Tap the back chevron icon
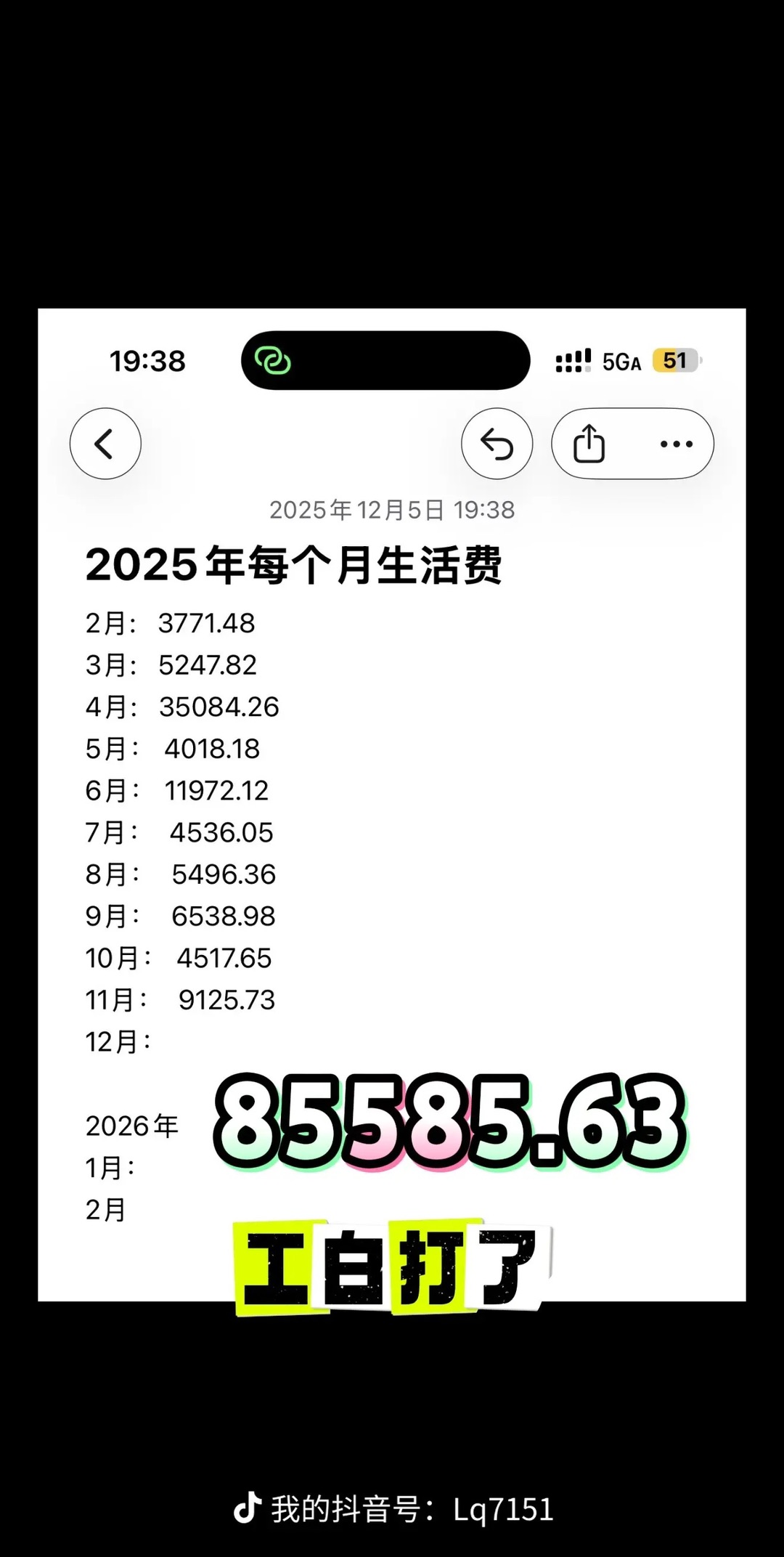 105,444
